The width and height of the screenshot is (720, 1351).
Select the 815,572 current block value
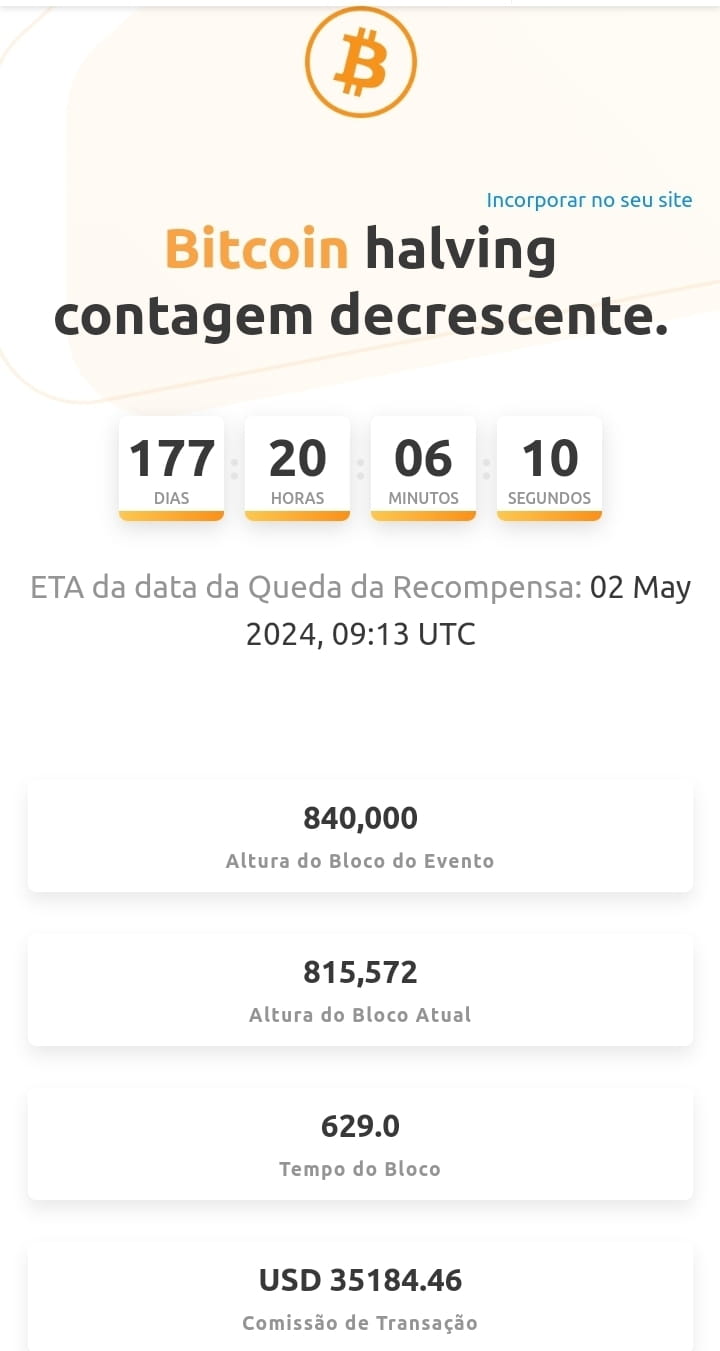click(x=360, y=972)
